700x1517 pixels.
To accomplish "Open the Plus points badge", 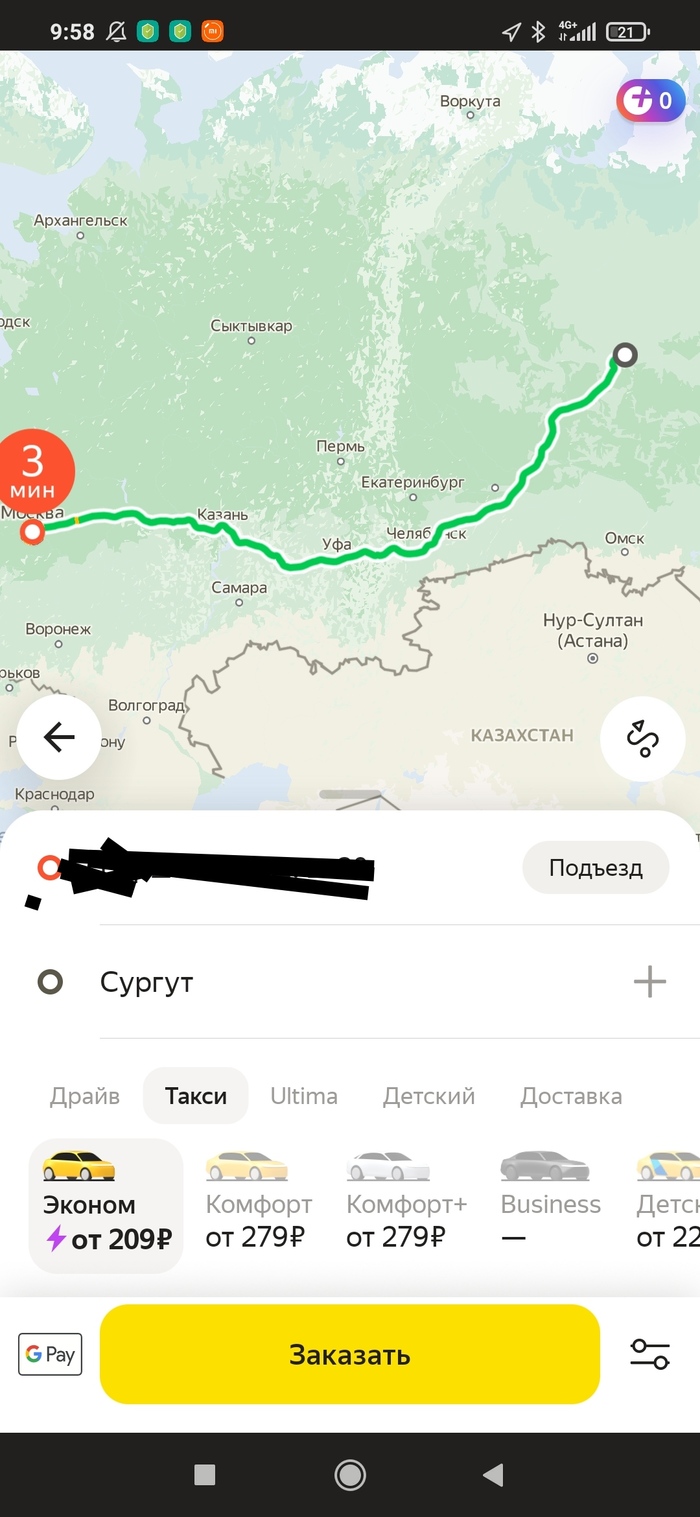I will click(650, 100).
